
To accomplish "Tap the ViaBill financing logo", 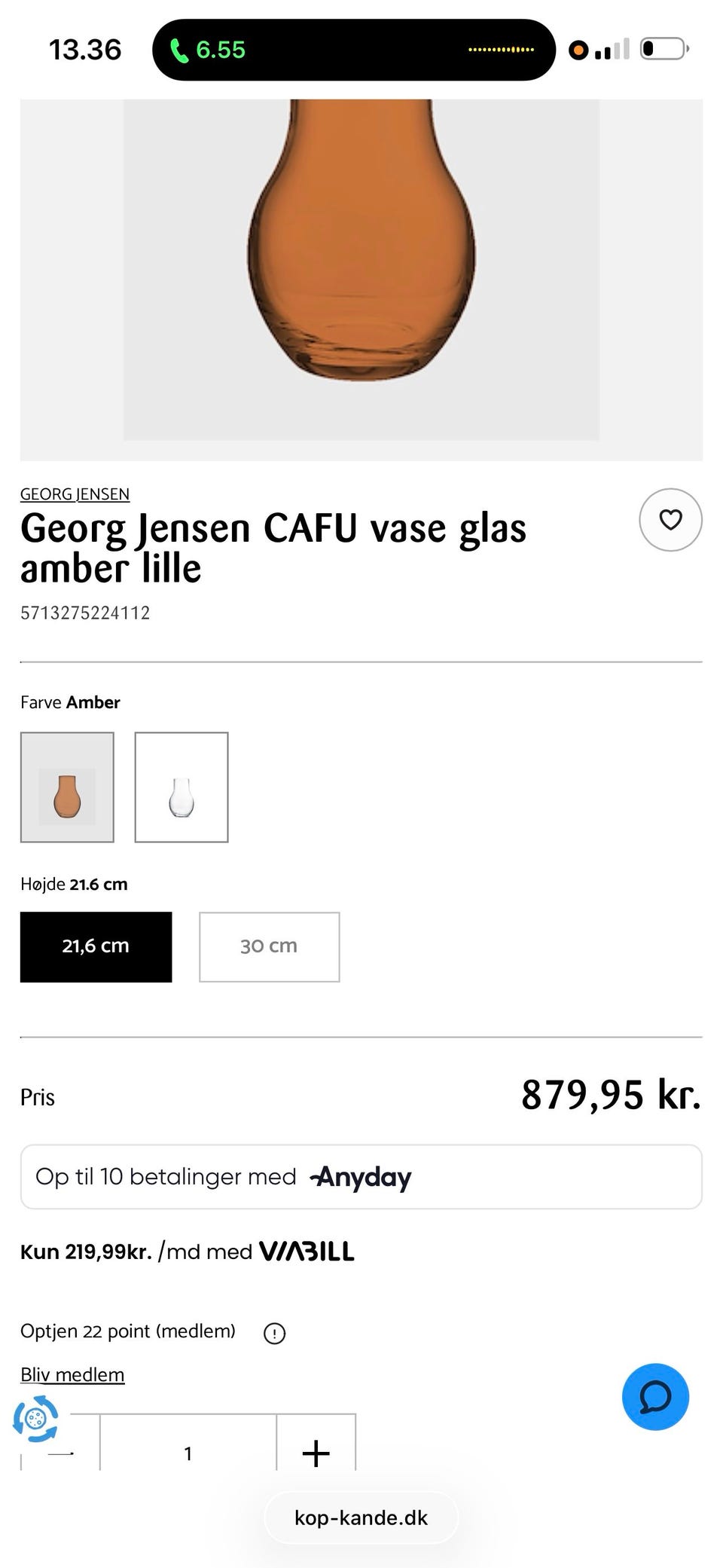I will (x=308, y=1250).
